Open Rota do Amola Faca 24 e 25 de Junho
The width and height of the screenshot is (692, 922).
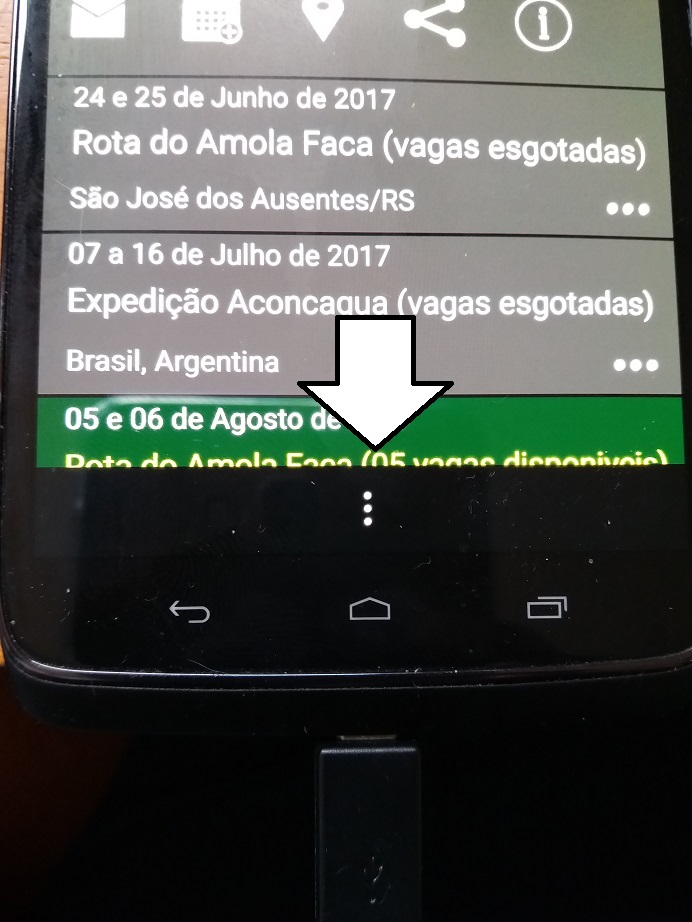coord(357,146)
